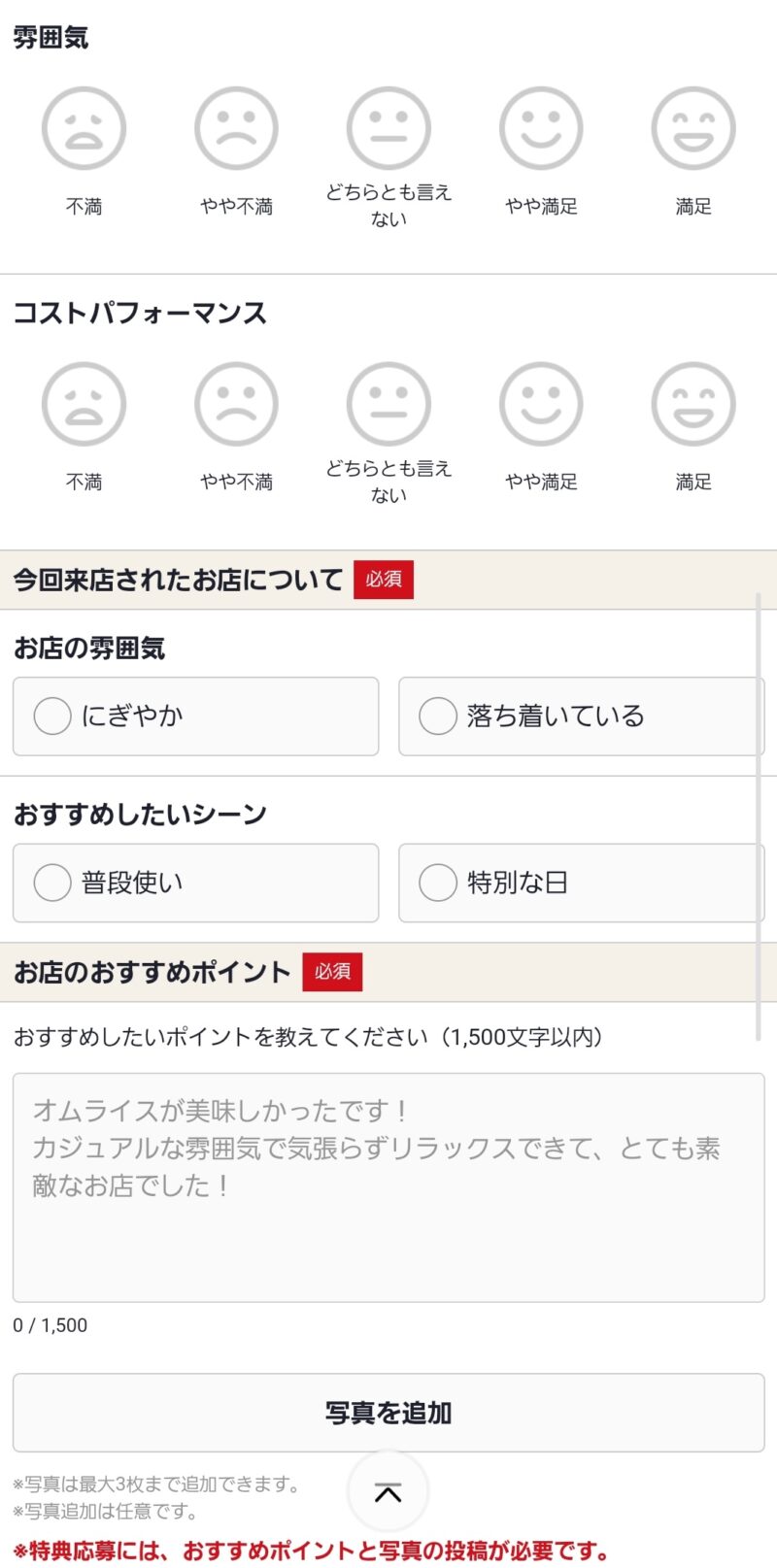Rate コストパフォーマンス as やや満足
Viewport: 777px width, 1568px height.
point(541,405)
